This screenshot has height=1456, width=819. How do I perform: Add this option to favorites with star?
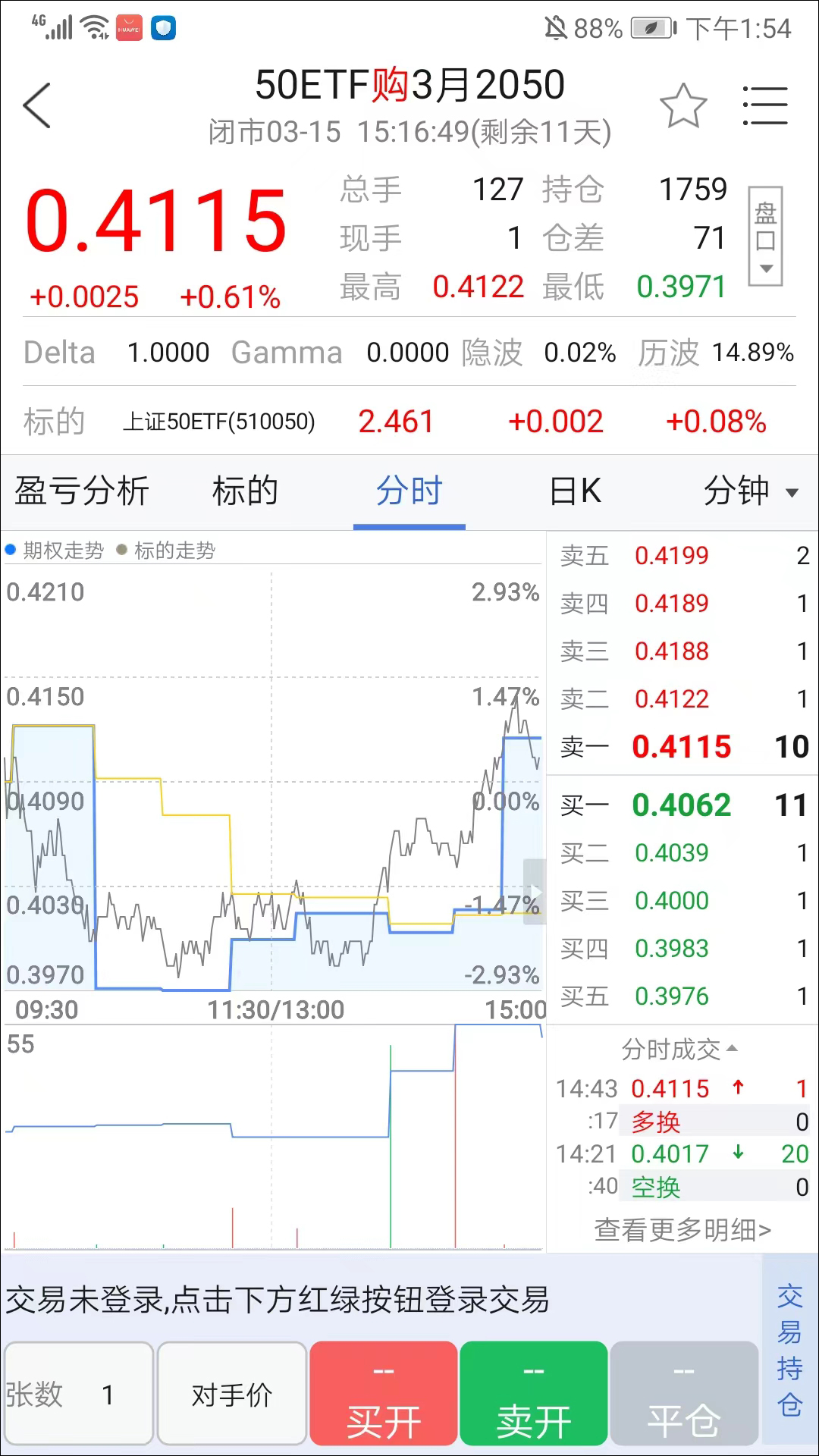[682, 105]
